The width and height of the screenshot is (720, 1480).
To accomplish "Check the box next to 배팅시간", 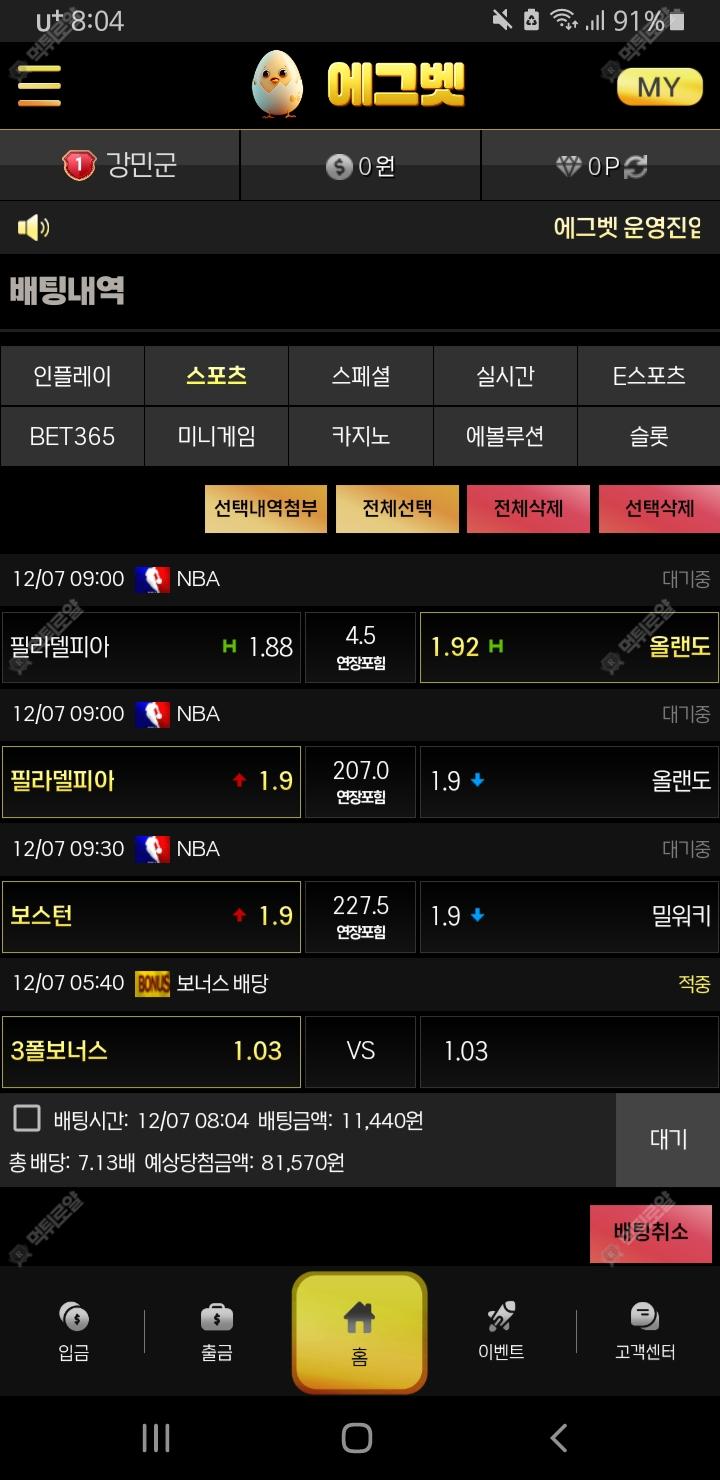I will pyautogui.click(x=27, y=1118).
